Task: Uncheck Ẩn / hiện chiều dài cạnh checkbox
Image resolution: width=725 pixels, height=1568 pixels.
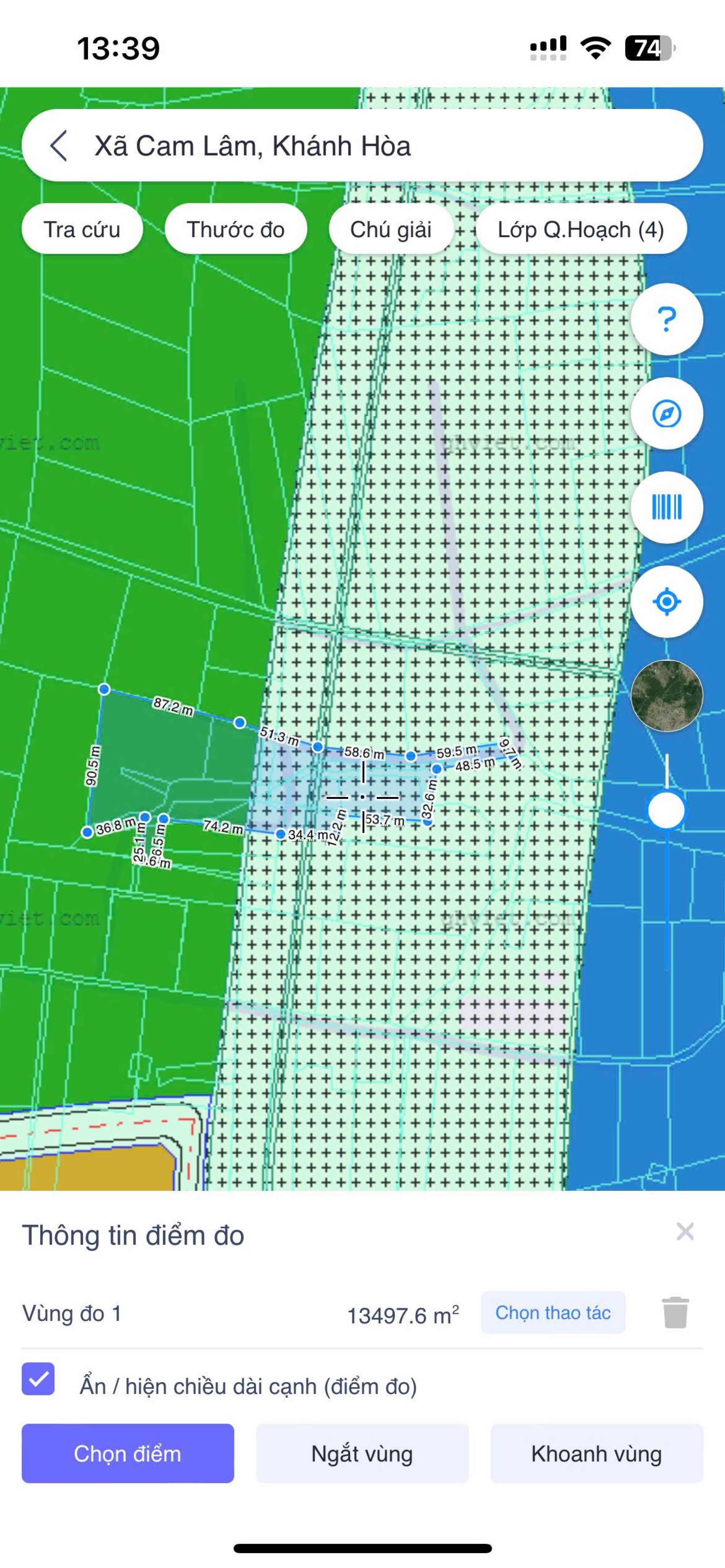Action: click(38, 1379)
